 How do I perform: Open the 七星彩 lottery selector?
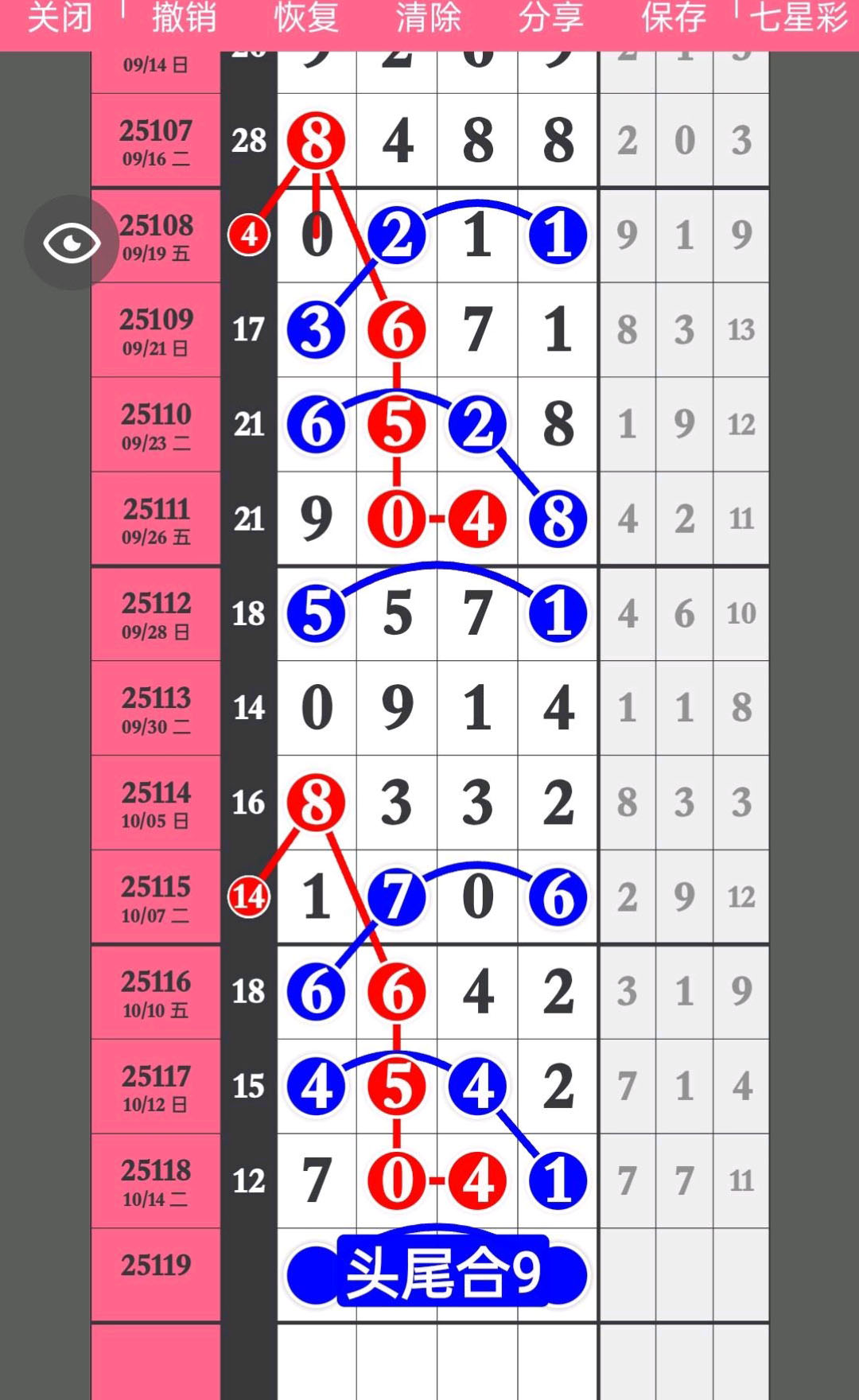799,17
